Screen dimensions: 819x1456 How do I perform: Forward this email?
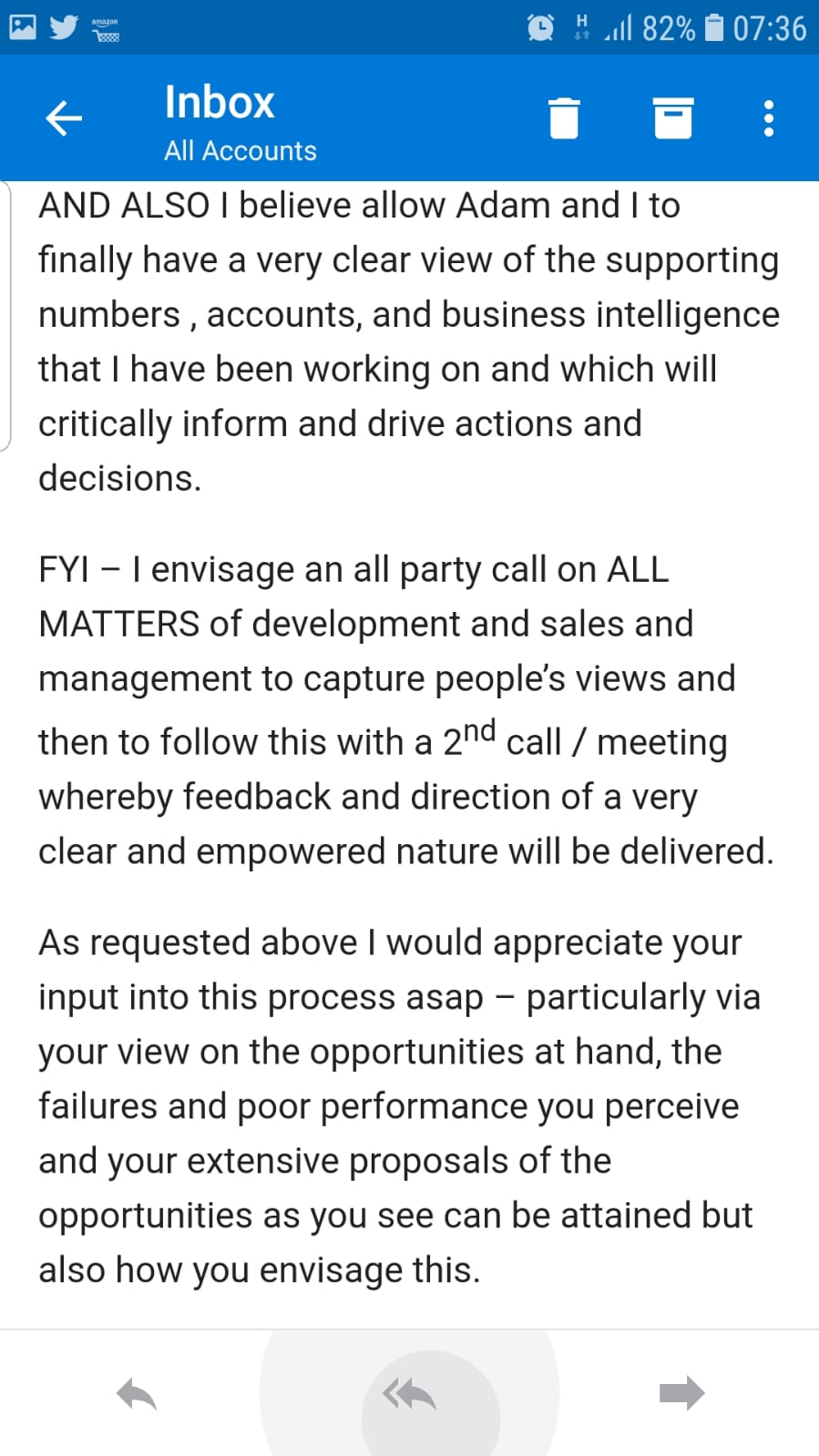tap(681, 1392)
